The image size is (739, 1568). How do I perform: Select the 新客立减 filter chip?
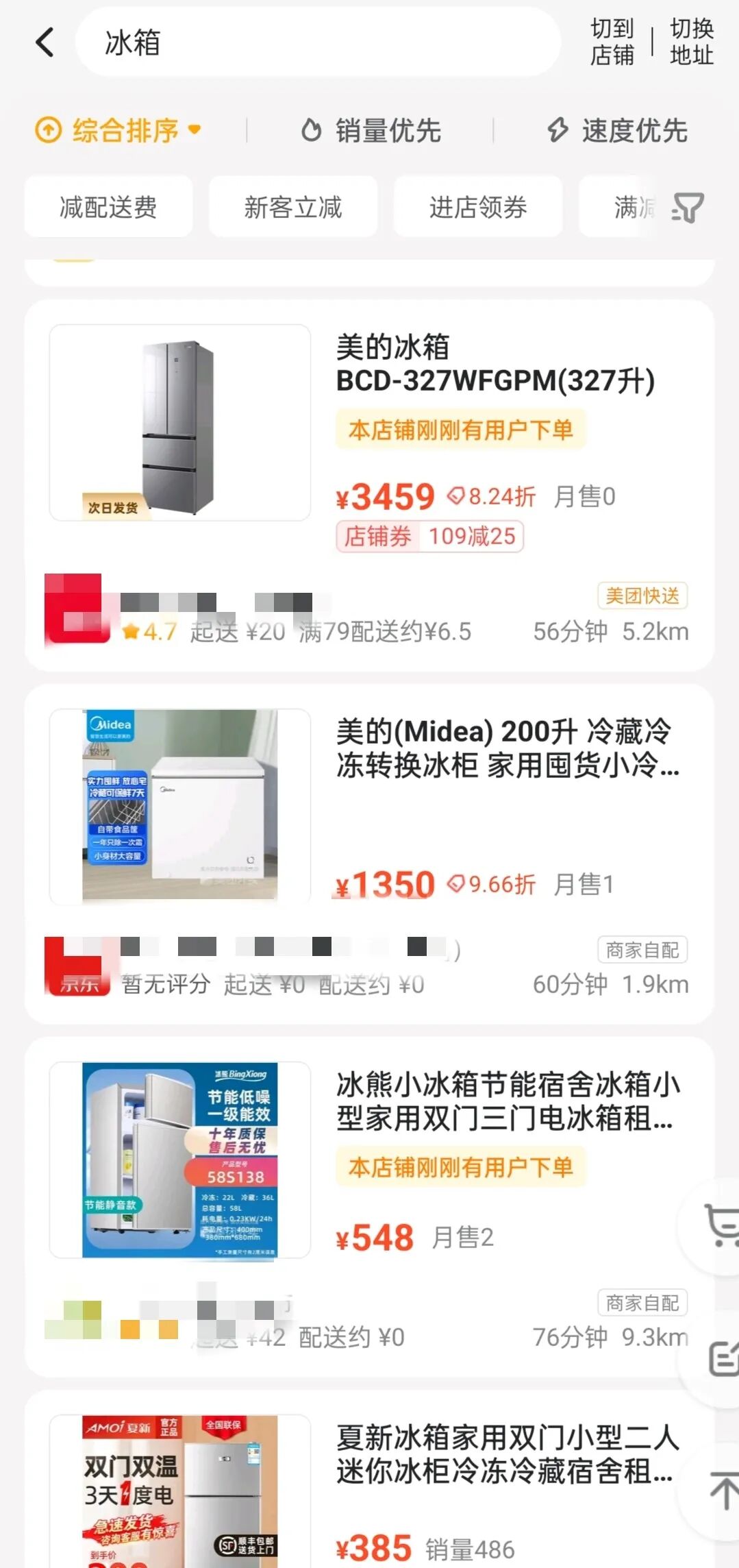pos(293,206)
